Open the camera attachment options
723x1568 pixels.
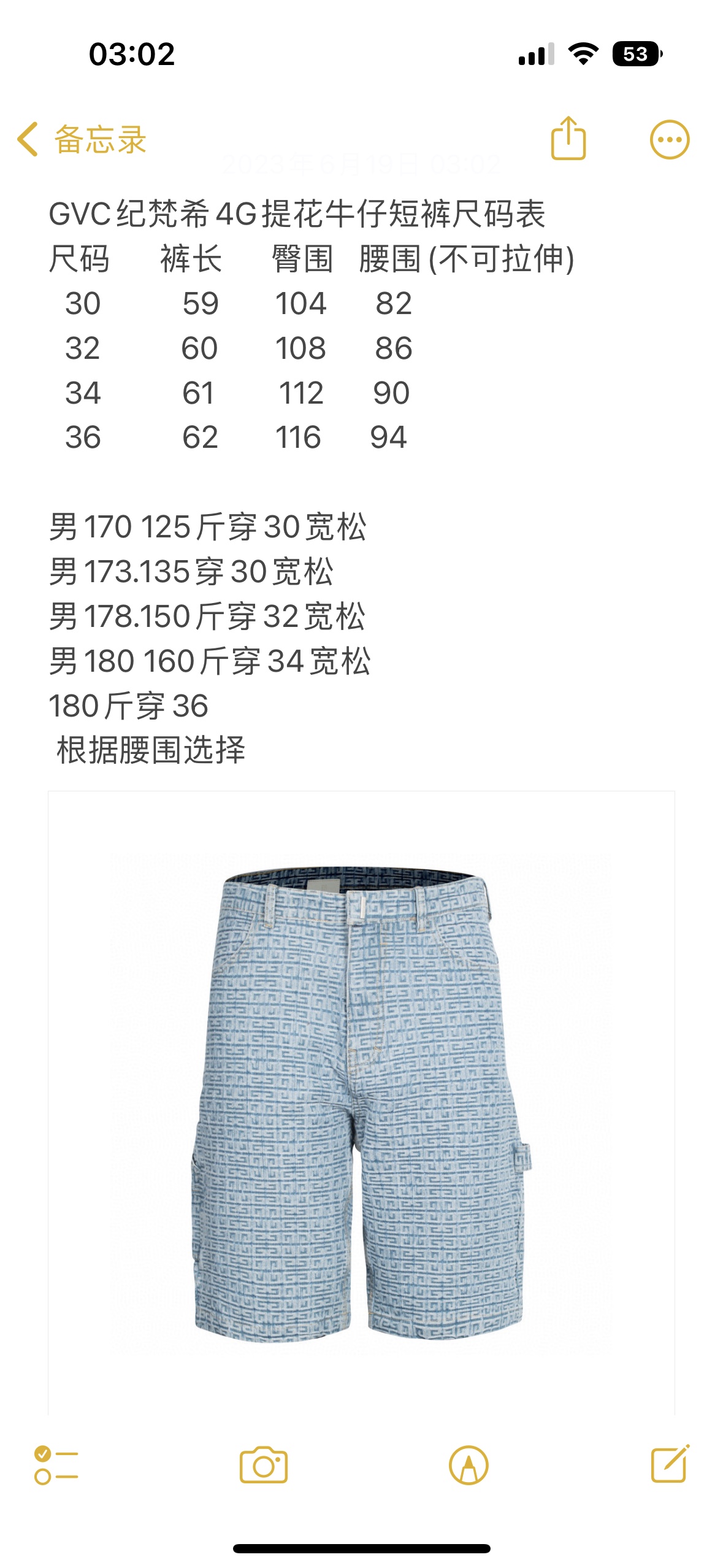point(263,1465)
